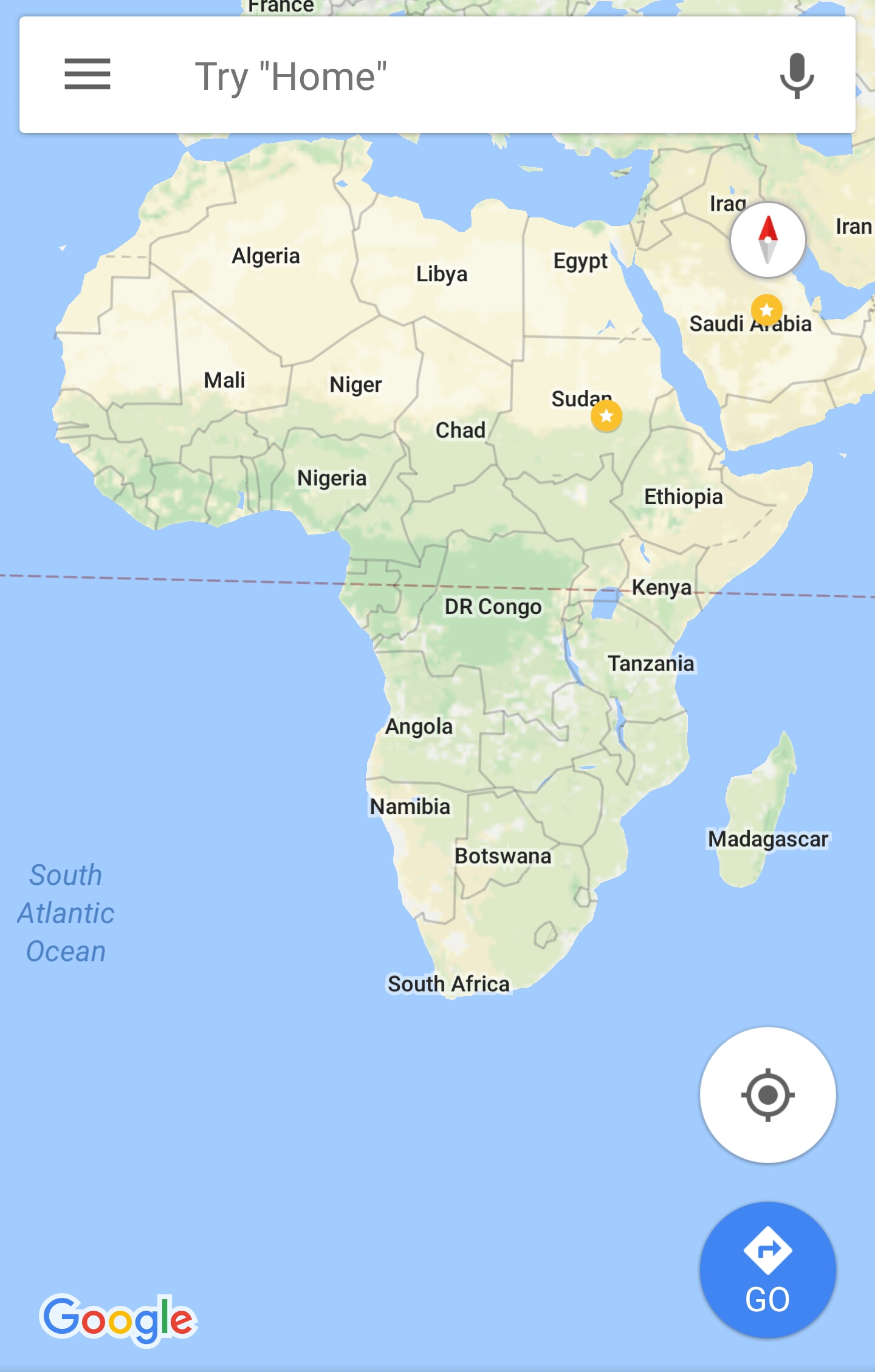The image size is (875, 1372).
Task: Start voice search with the microphone
Action: pos(796,75)
